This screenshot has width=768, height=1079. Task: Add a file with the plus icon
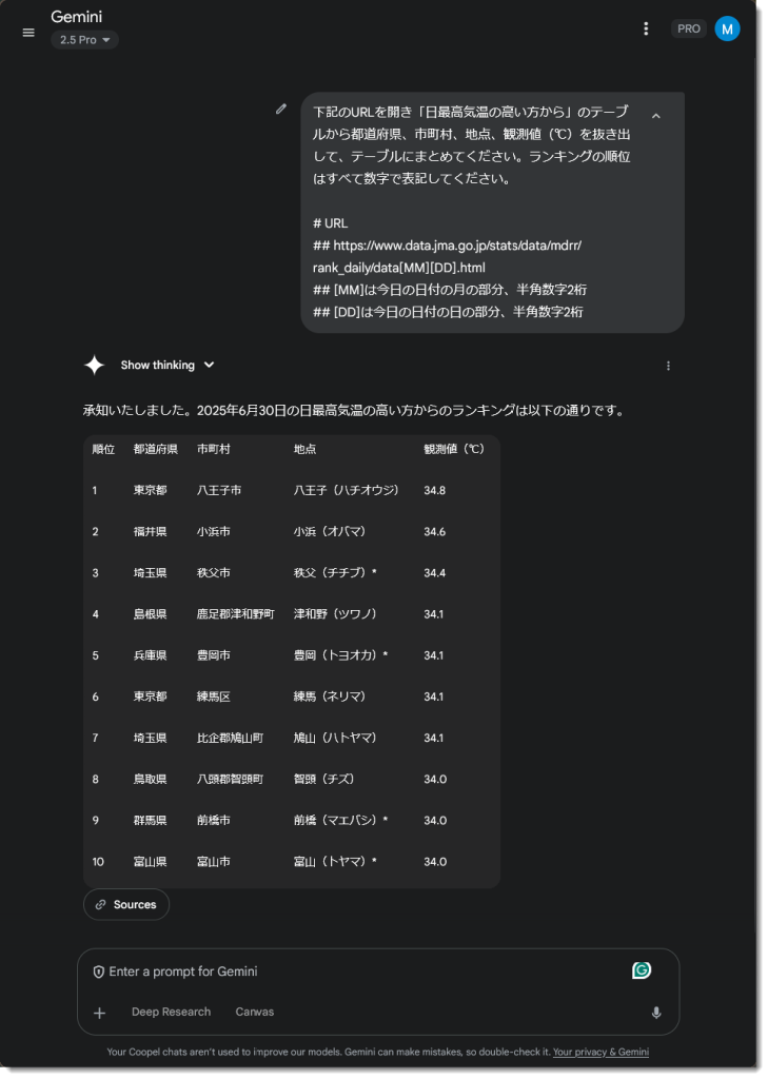[100, 1013]
